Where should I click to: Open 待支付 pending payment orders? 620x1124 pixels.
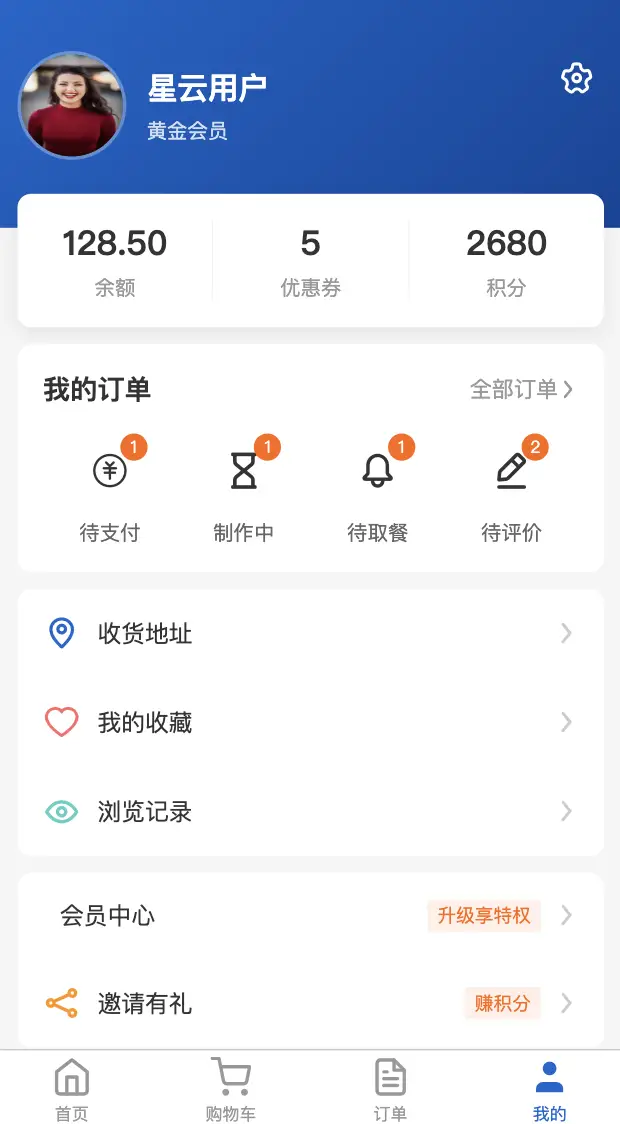pos(110,490)
